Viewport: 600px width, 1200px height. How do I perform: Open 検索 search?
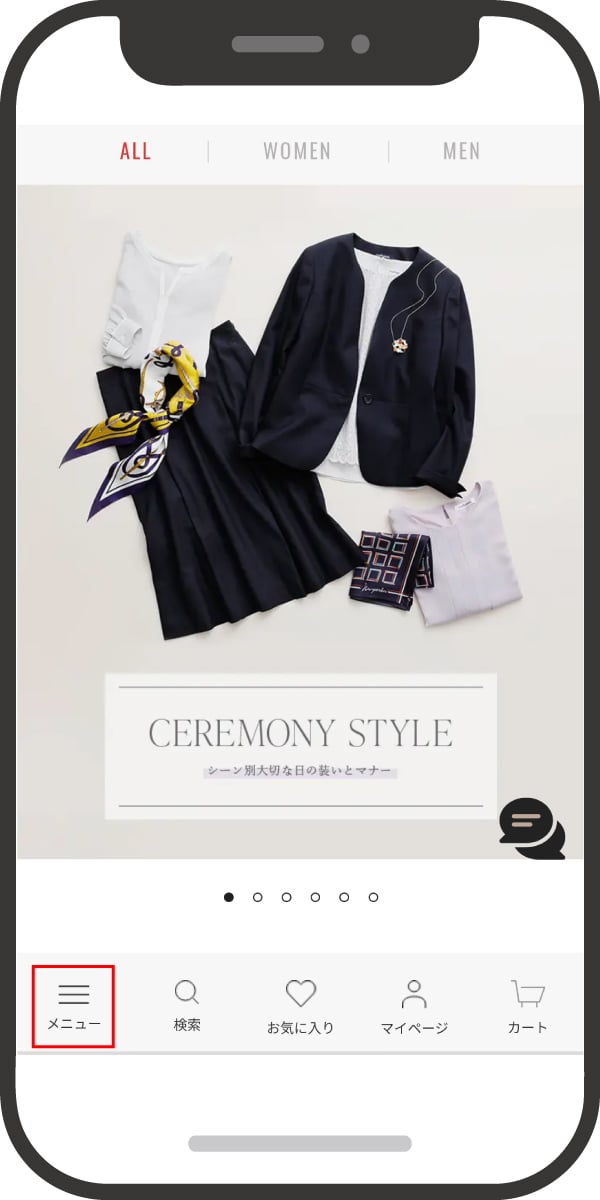pos(187,1005)
